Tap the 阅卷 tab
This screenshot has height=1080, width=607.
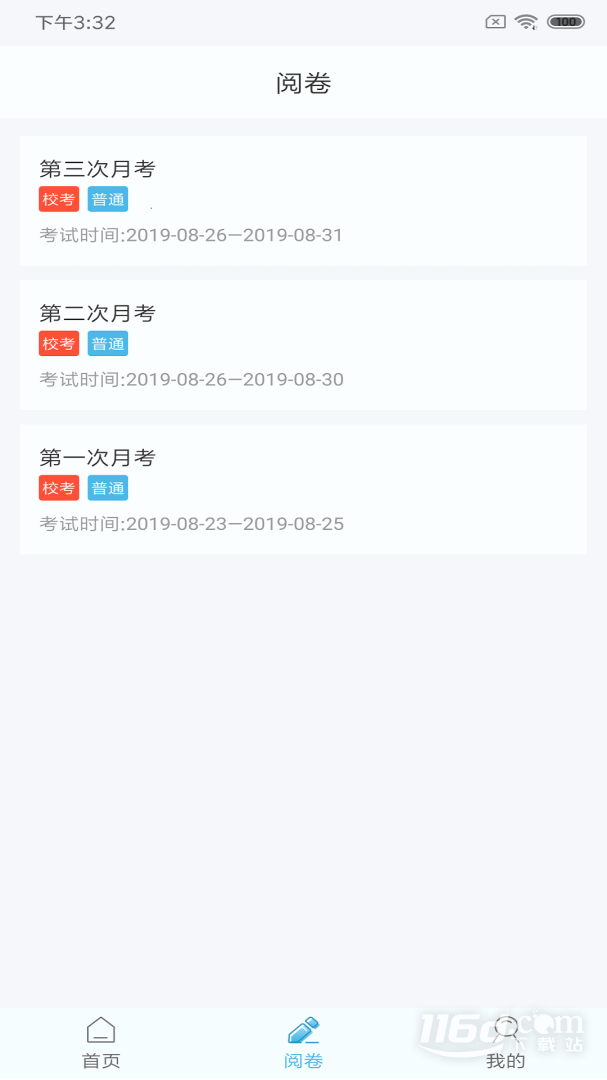(303, 1043)
